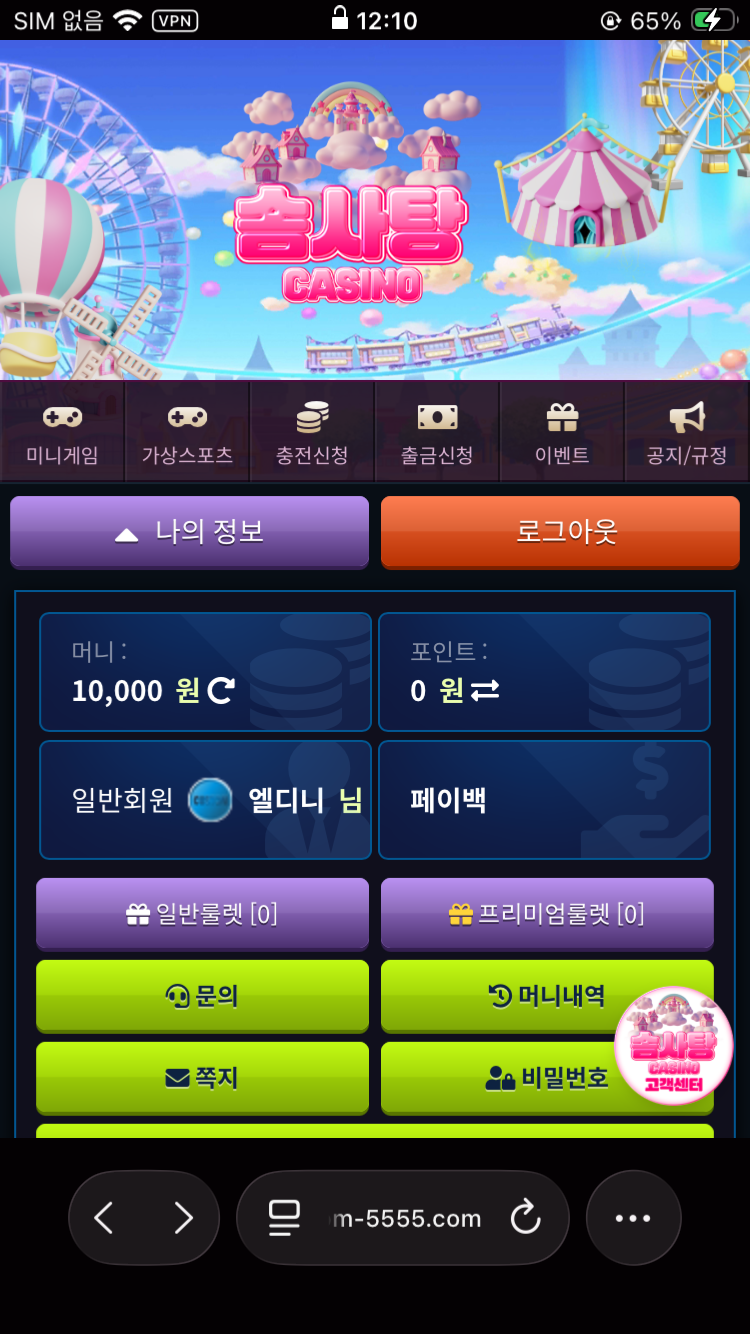The image size is (750, 1334).
Task: Open 일반룰렛 [0]
Action: (x=202, y=913)
